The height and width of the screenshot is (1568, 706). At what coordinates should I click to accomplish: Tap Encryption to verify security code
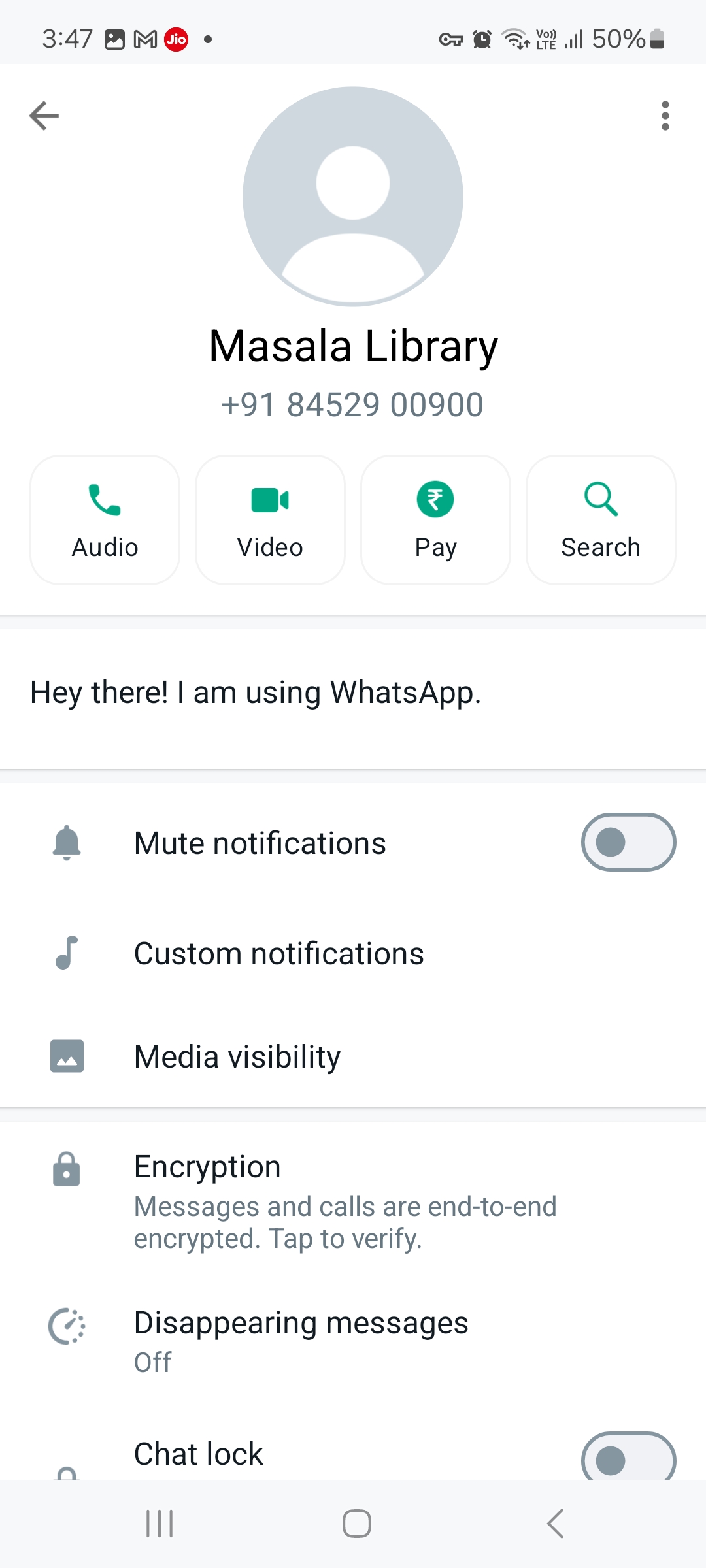coord(353,1201)
